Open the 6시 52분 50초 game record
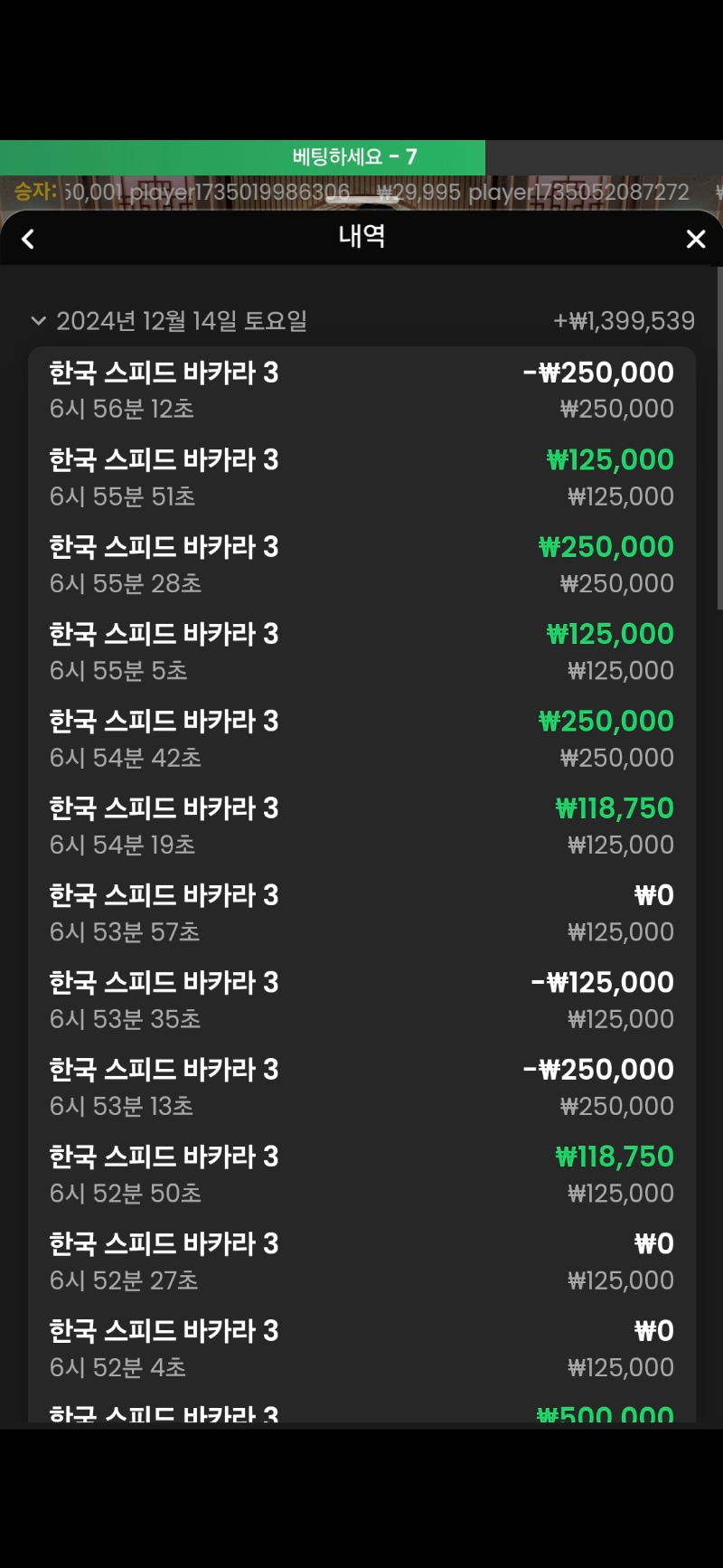Viewport: 723px width, 1568px height. [361, 1174]
